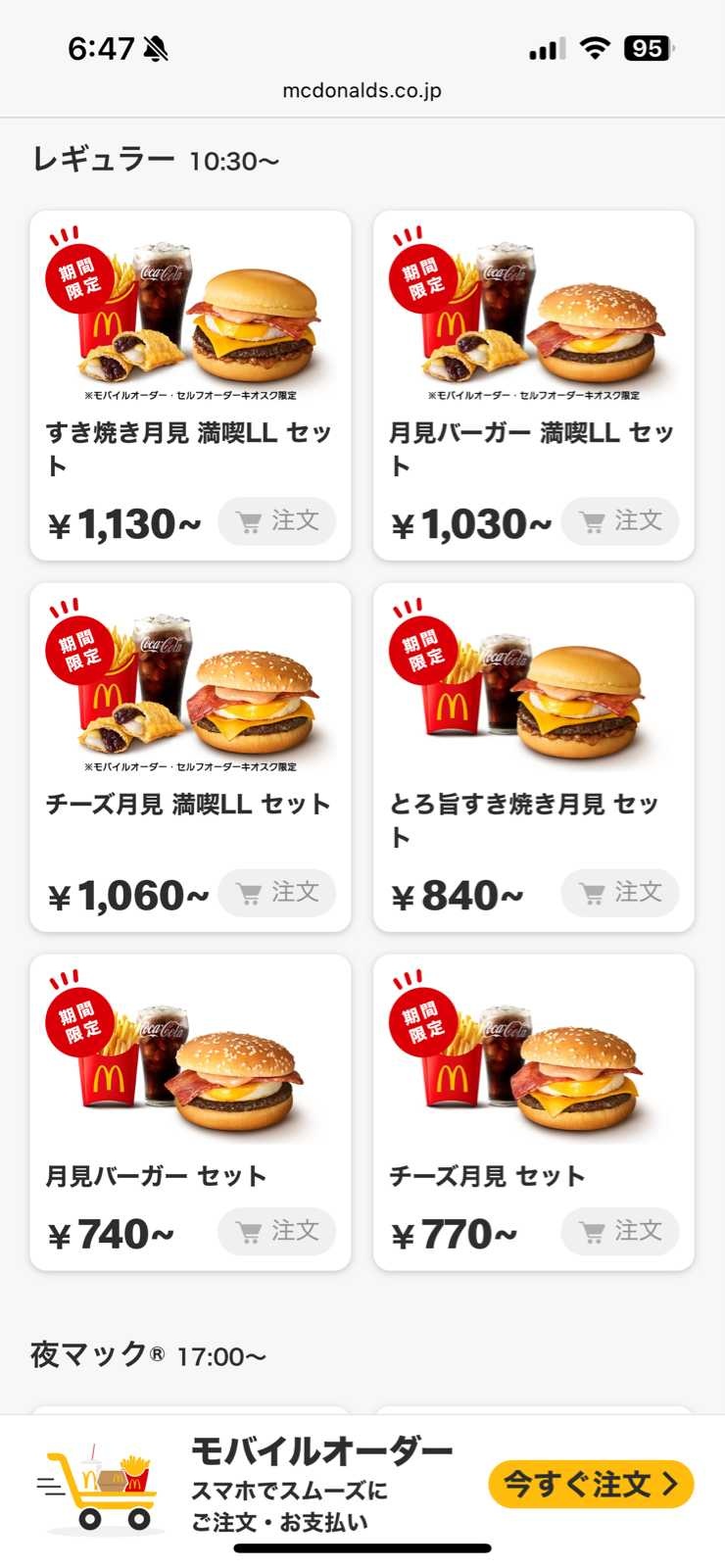
Task: Order the すき焼き月見 満喫LL セット
Action: pos(277,521)
